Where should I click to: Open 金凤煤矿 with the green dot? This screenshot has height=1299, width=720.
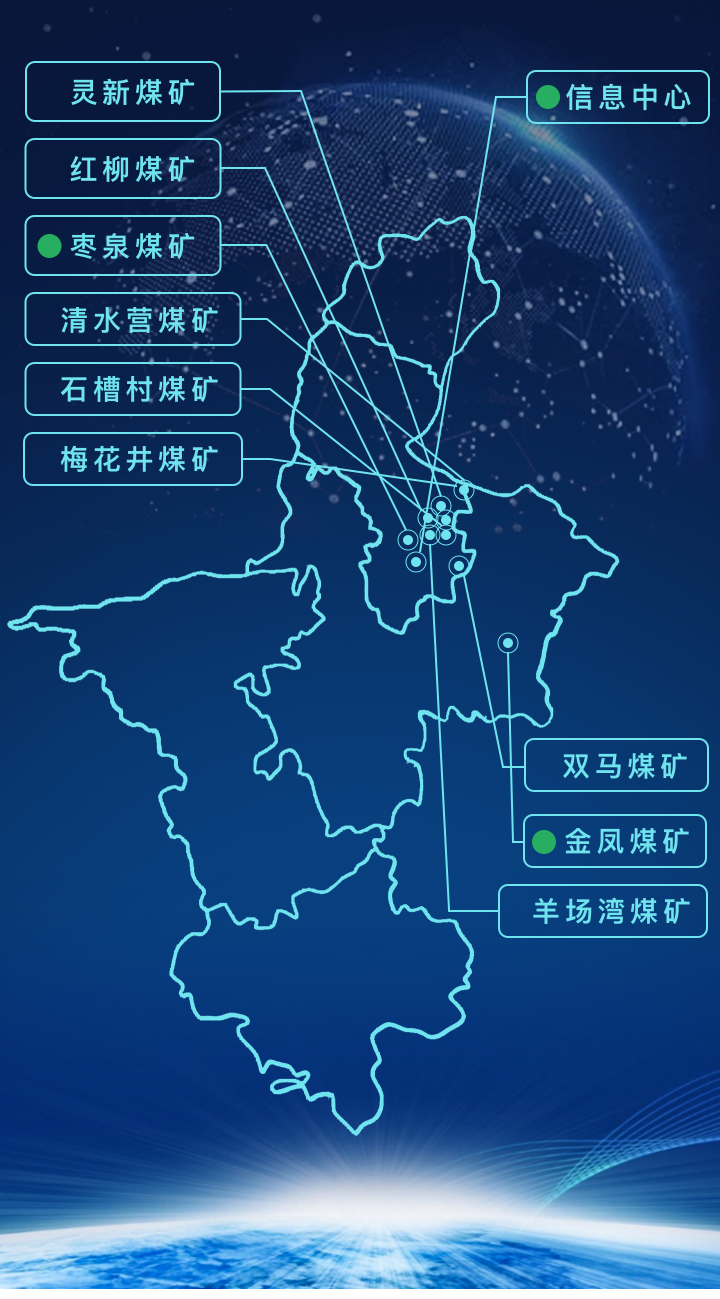point(615,841)
